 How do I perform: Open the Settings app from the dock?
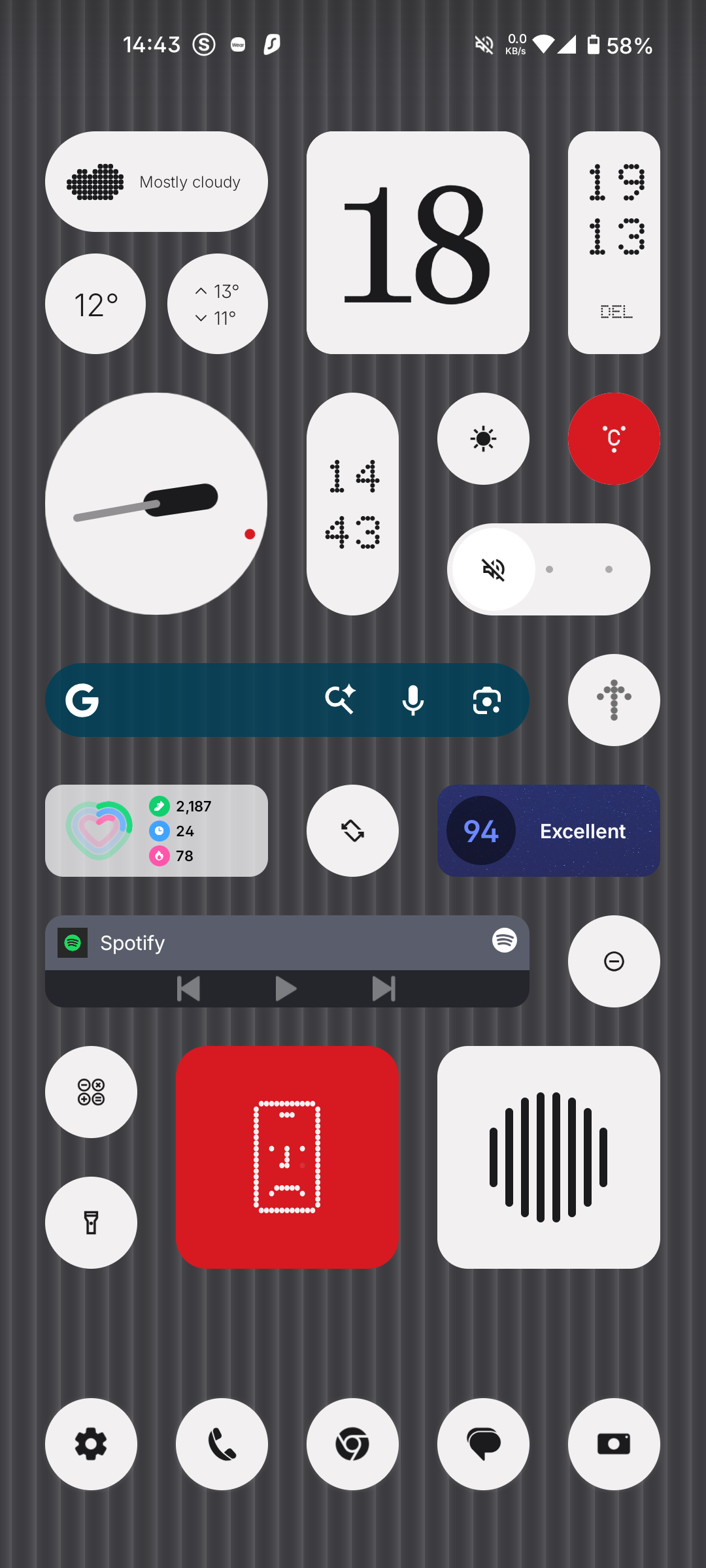coord(91,1444)
